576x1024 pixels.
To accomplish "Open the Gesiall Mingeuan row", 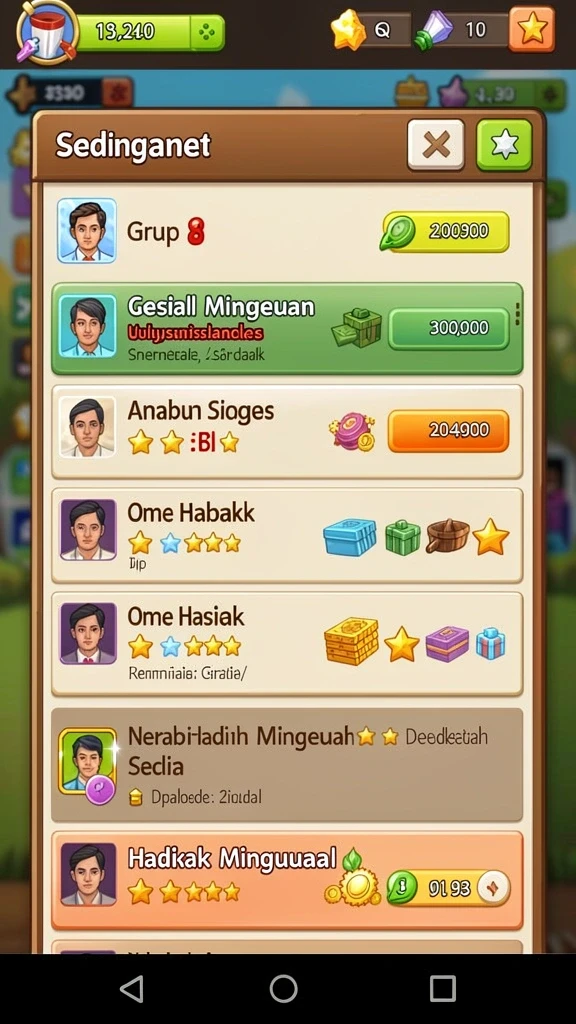I will click(287, 328).
